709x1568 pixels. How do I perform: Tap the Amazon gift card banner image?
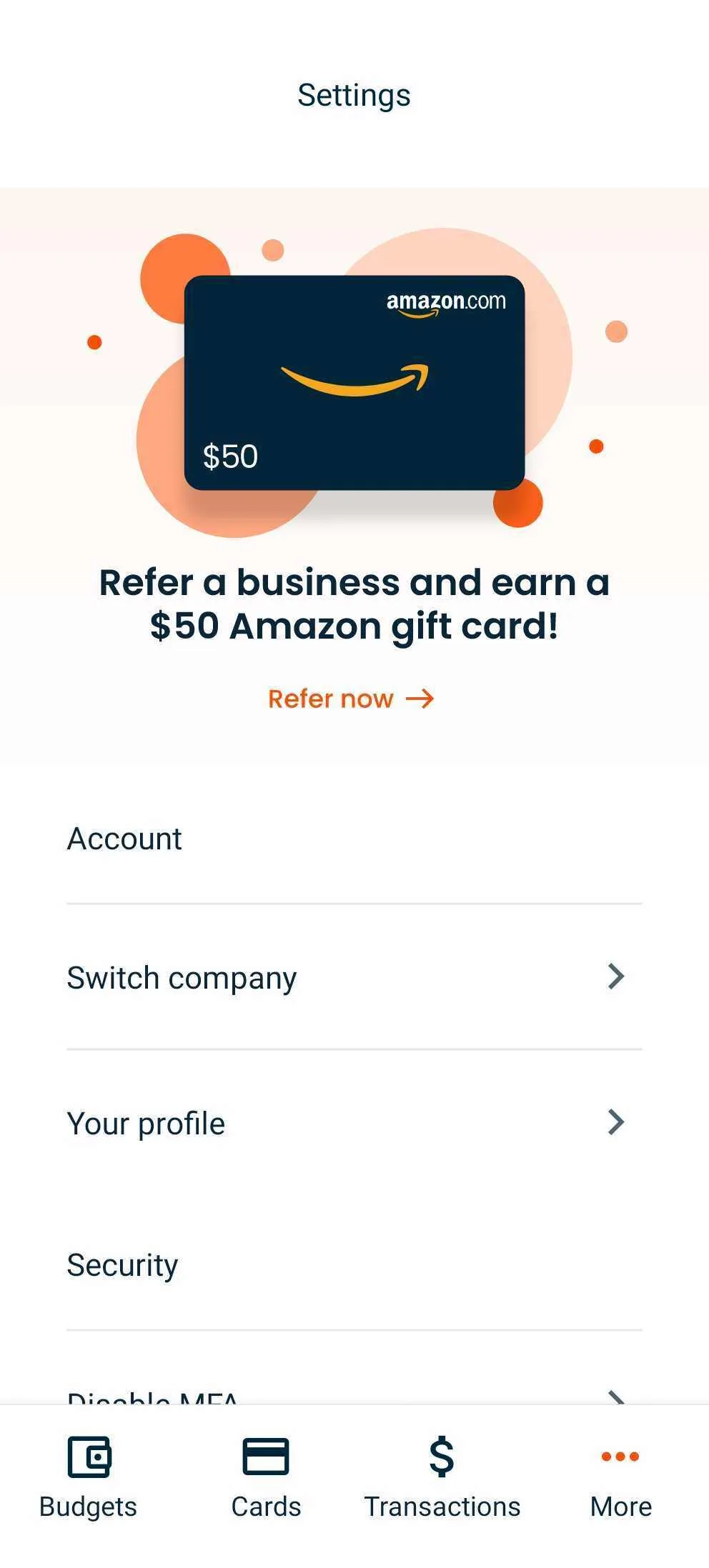click(x=355, y=382)
